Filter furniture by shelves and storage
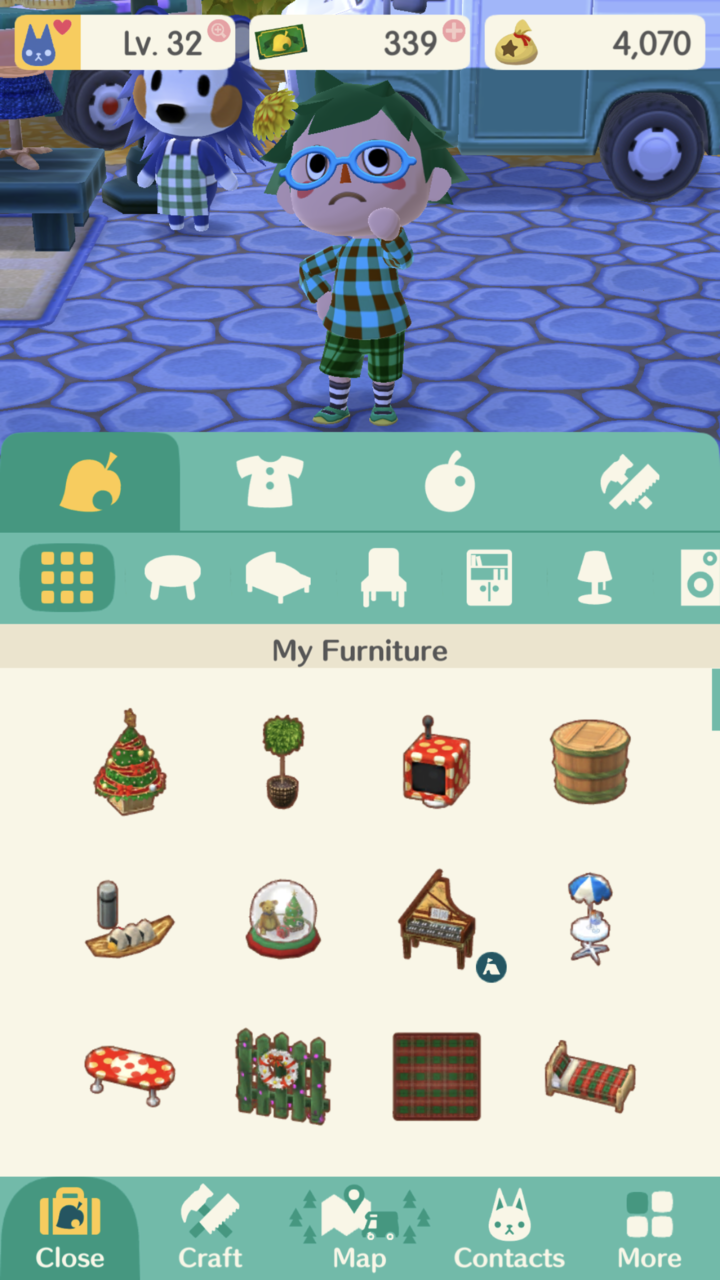 coord(489,578)
